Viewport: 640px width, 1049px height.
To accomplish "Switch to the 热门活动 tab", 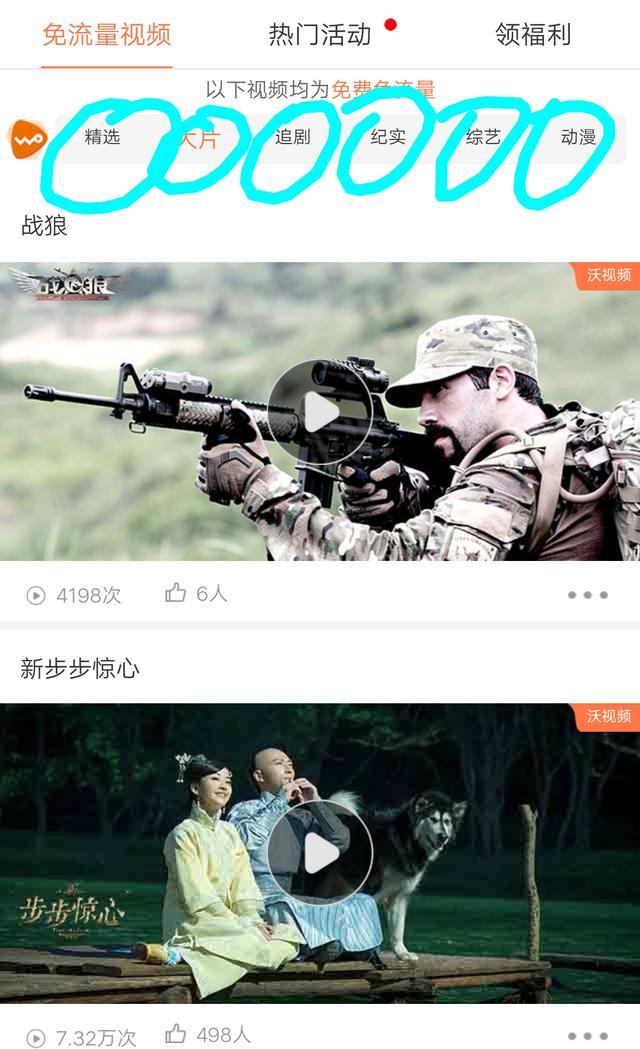I will 320,35.
